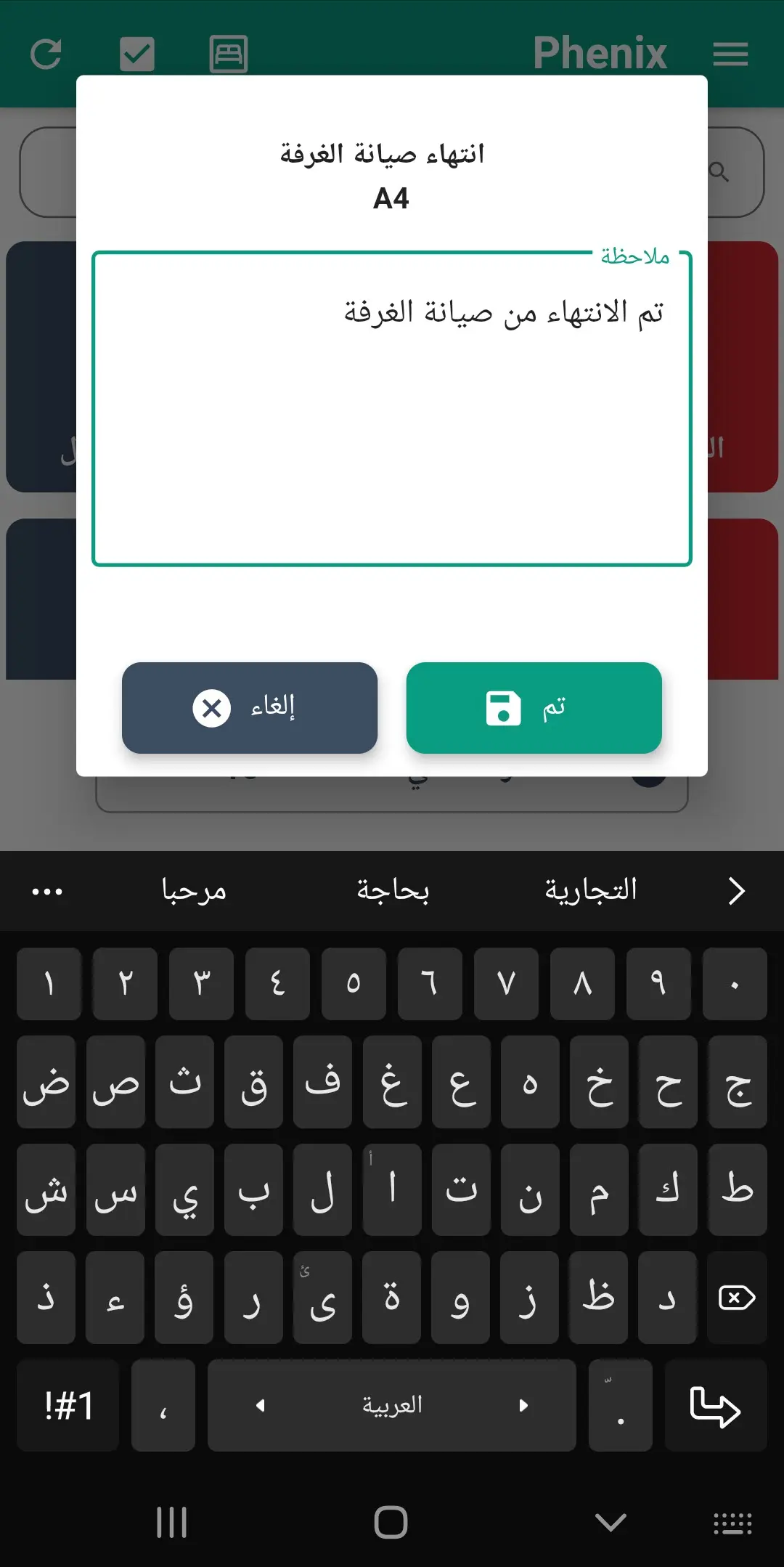Open keyboard options via three dots
Screen dimensions: 784x1567
[x=47, y=892]
